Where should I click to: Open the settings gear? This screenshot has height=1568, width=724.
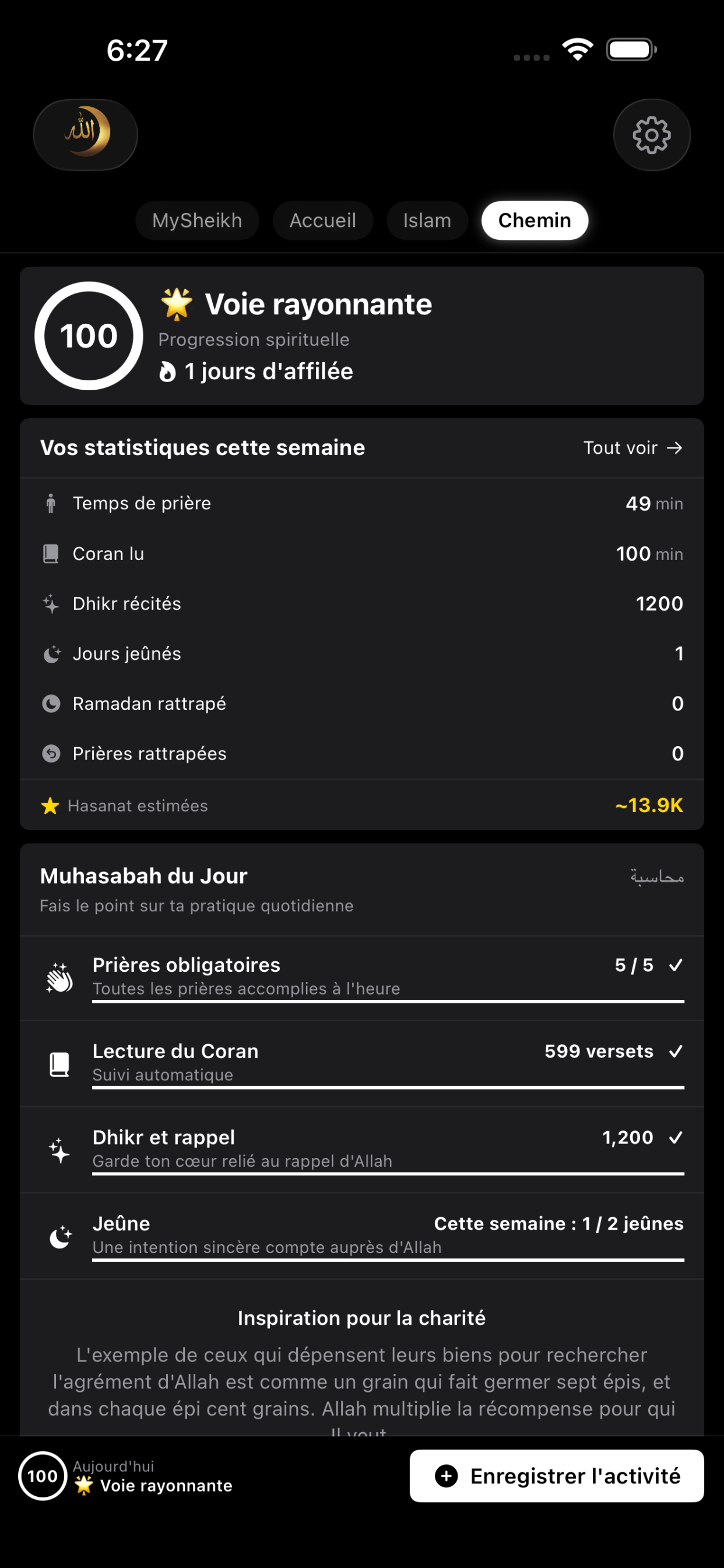point(652,135)
